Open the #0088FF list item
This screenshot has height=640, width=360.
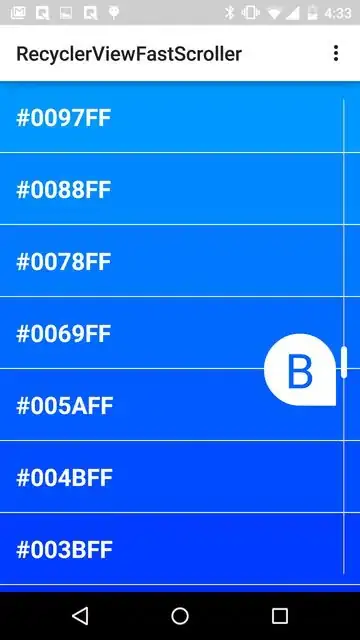tap(180, 189)
